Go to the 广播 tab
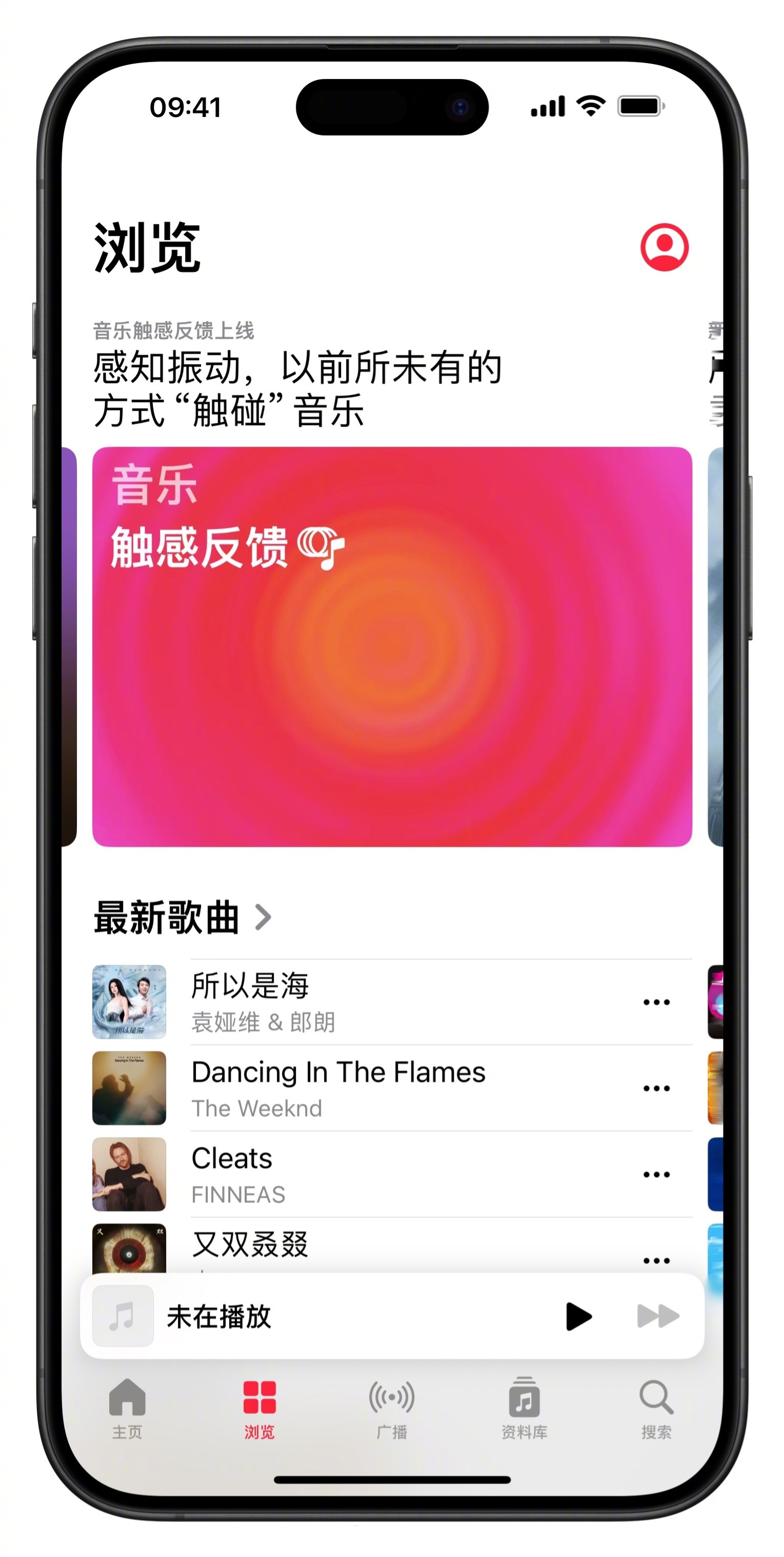This screenshot has width=784, height=1557. point(392,1407)
